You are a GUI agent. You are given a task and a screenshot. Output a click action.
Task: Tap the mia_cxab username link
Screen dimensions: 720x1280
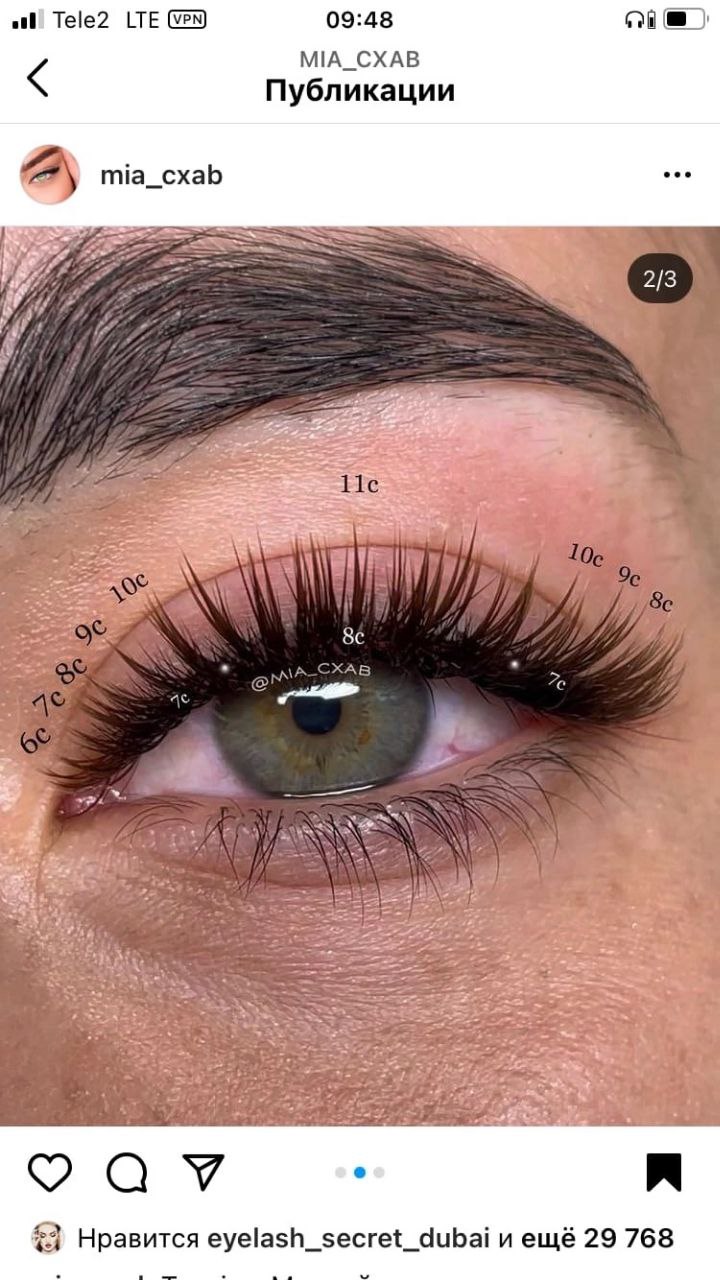(161, 176)
